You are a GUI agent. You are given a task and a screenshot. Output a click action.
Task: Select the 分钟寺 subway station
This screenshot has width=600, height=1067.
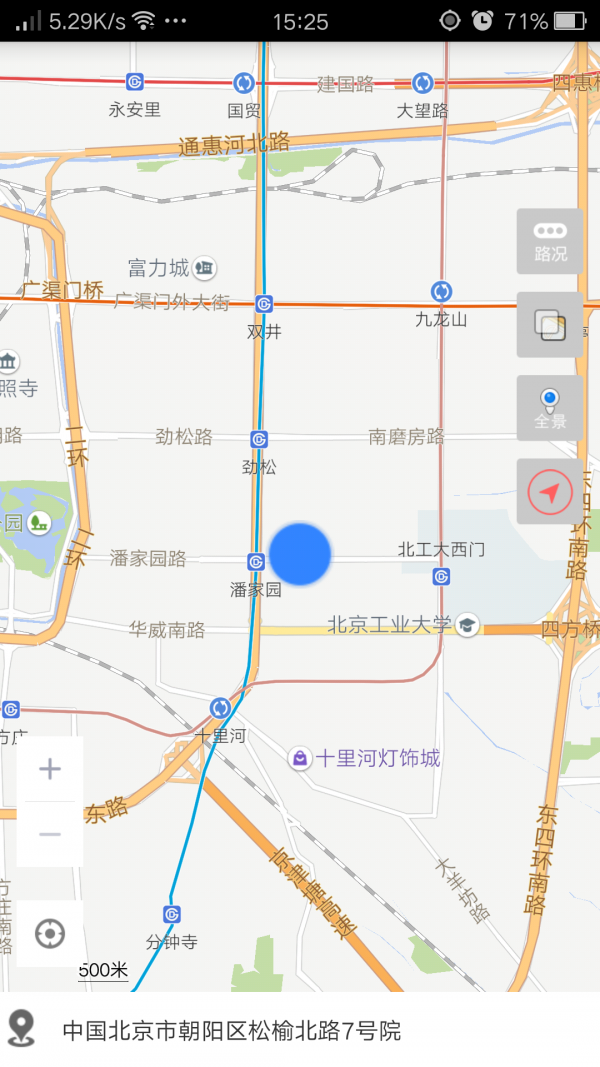tap(172, 914)
